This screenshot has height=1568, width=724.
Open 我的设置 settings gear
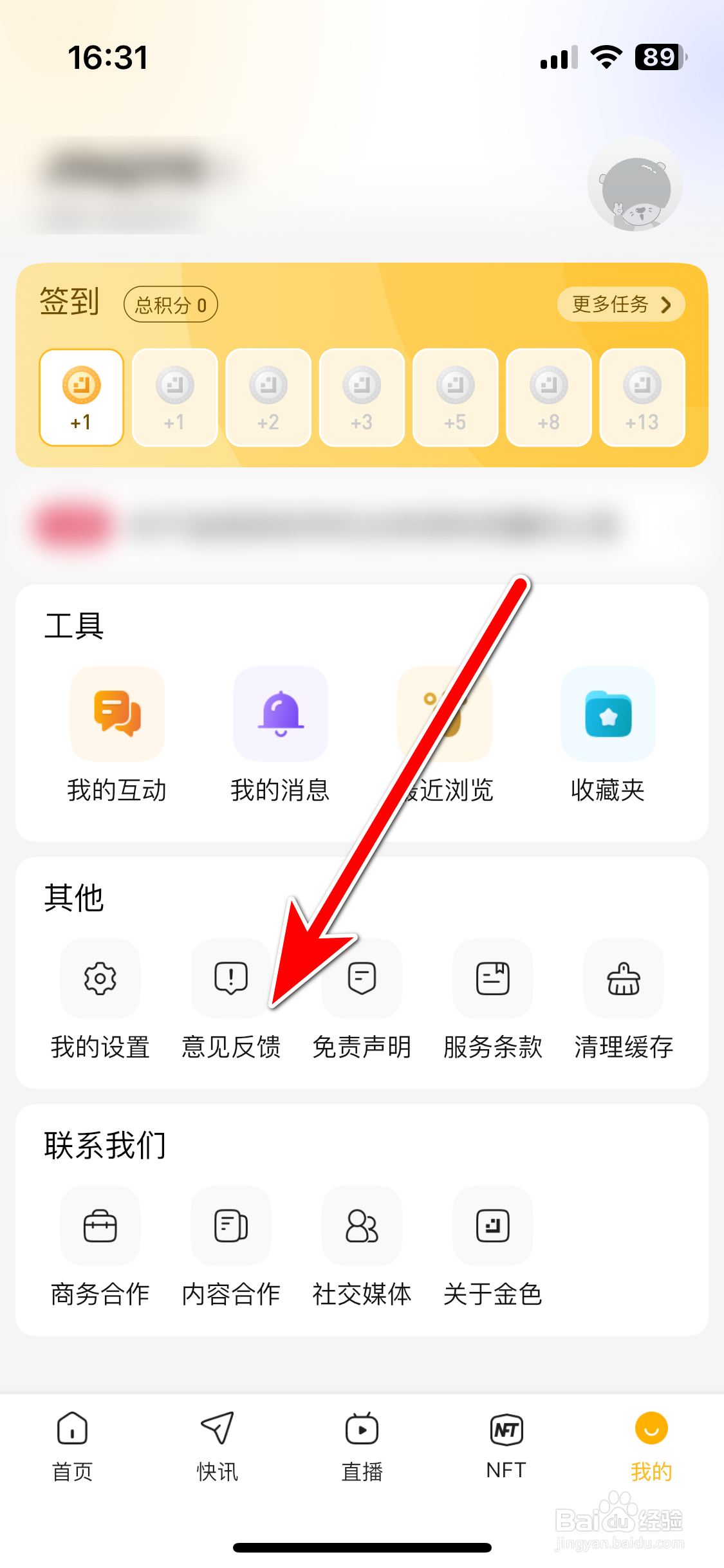coord(100,979)
